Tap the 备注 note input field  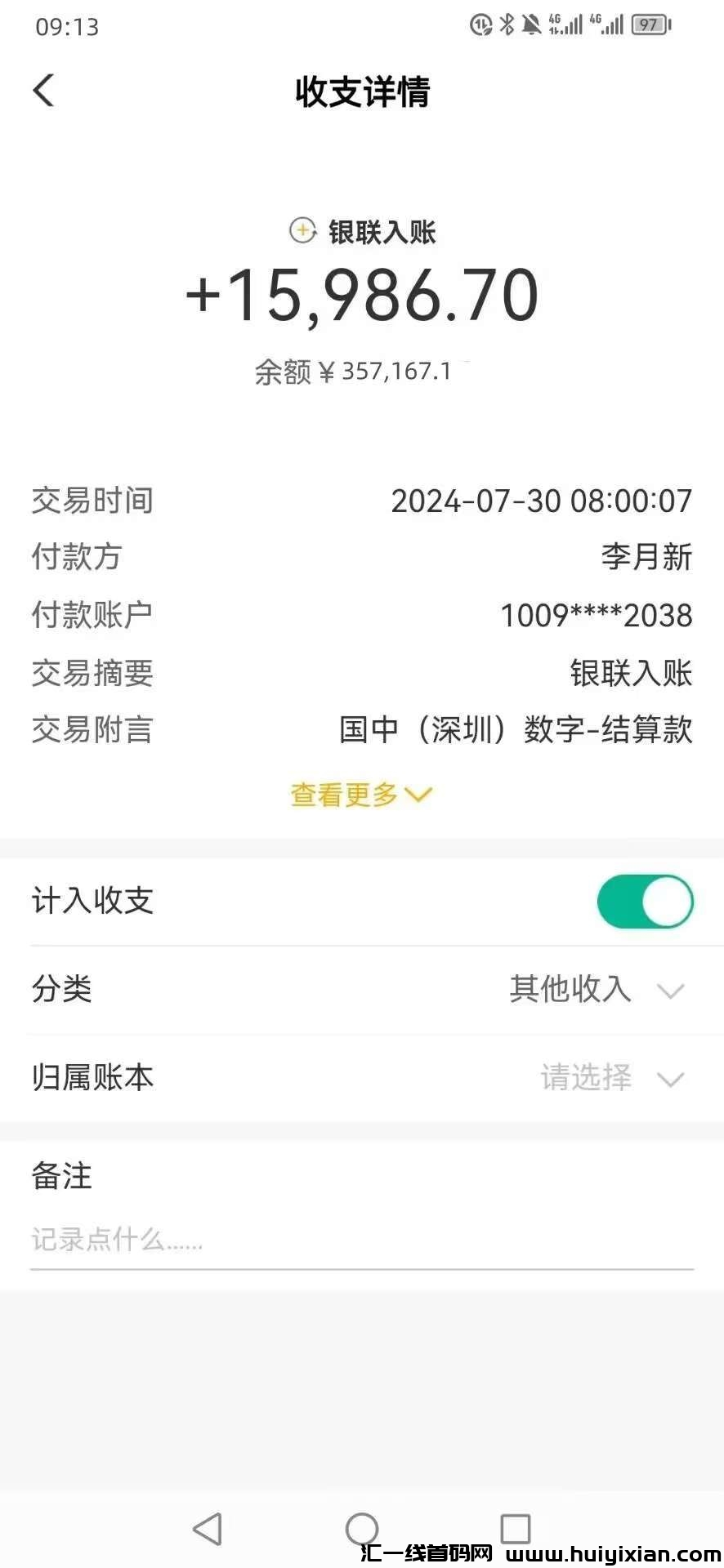point(361,1240)
